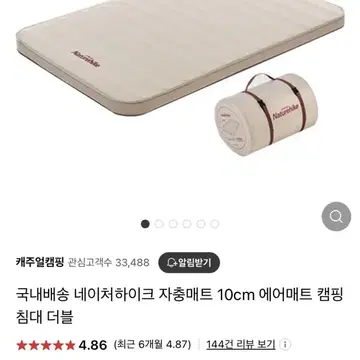Open the 144건 리뷰 보기 link

click(x=241, y=344)
